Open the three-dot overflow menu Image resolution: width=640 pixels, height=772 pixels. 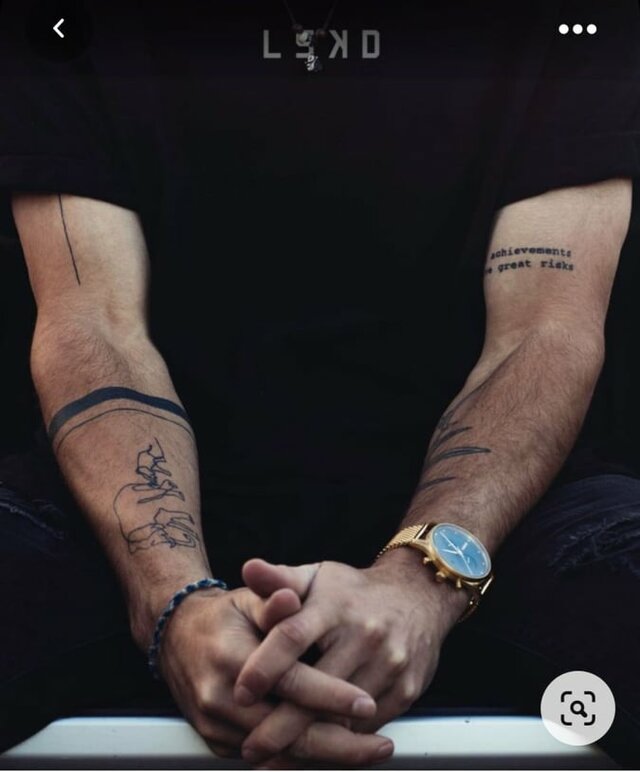pos(577,29)
